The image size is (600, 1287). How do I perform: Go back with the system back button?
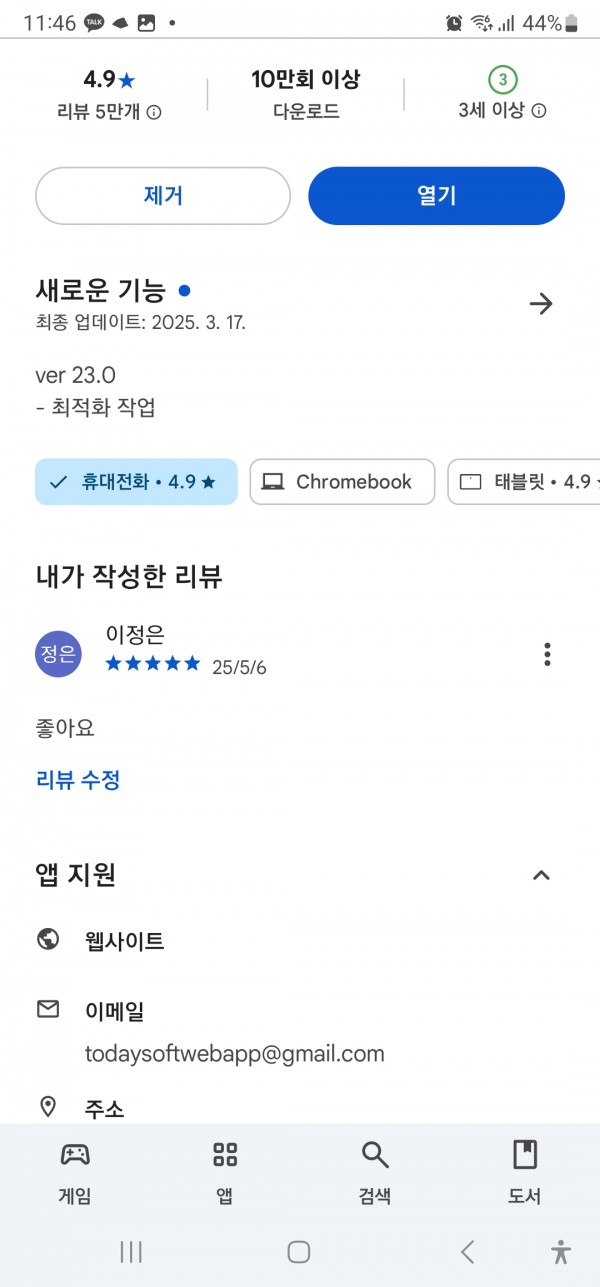pos(467,1251)
